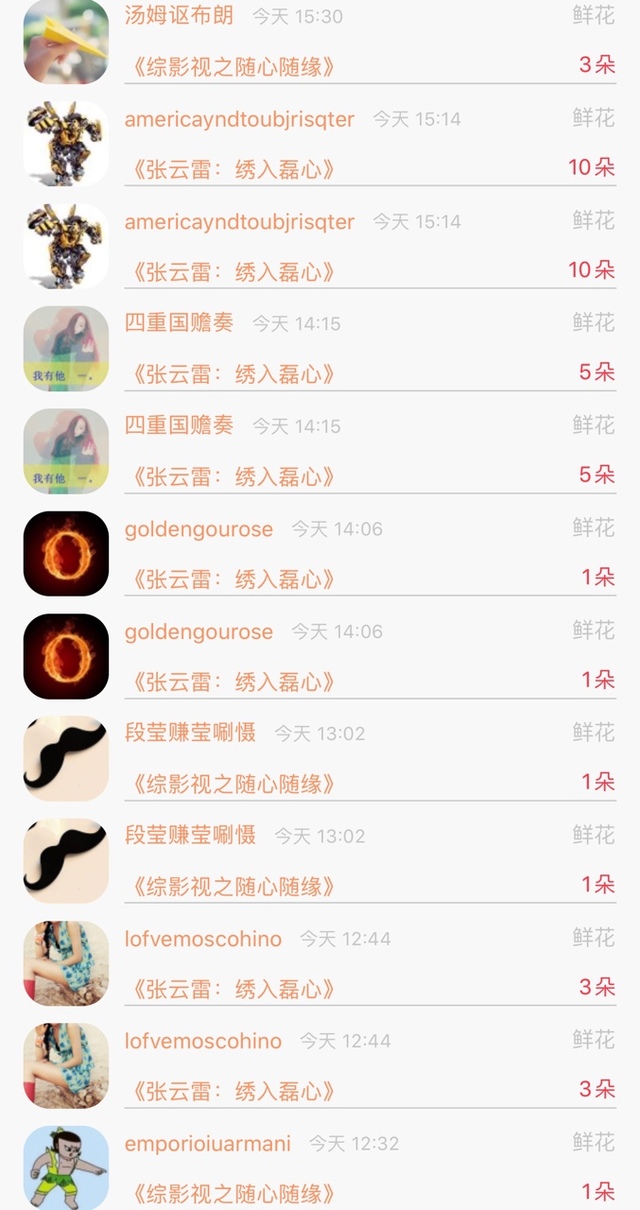
Task: Open 《综影视之随心随缘》 under 汤姆讴布朗
Action: pos(230,67)
